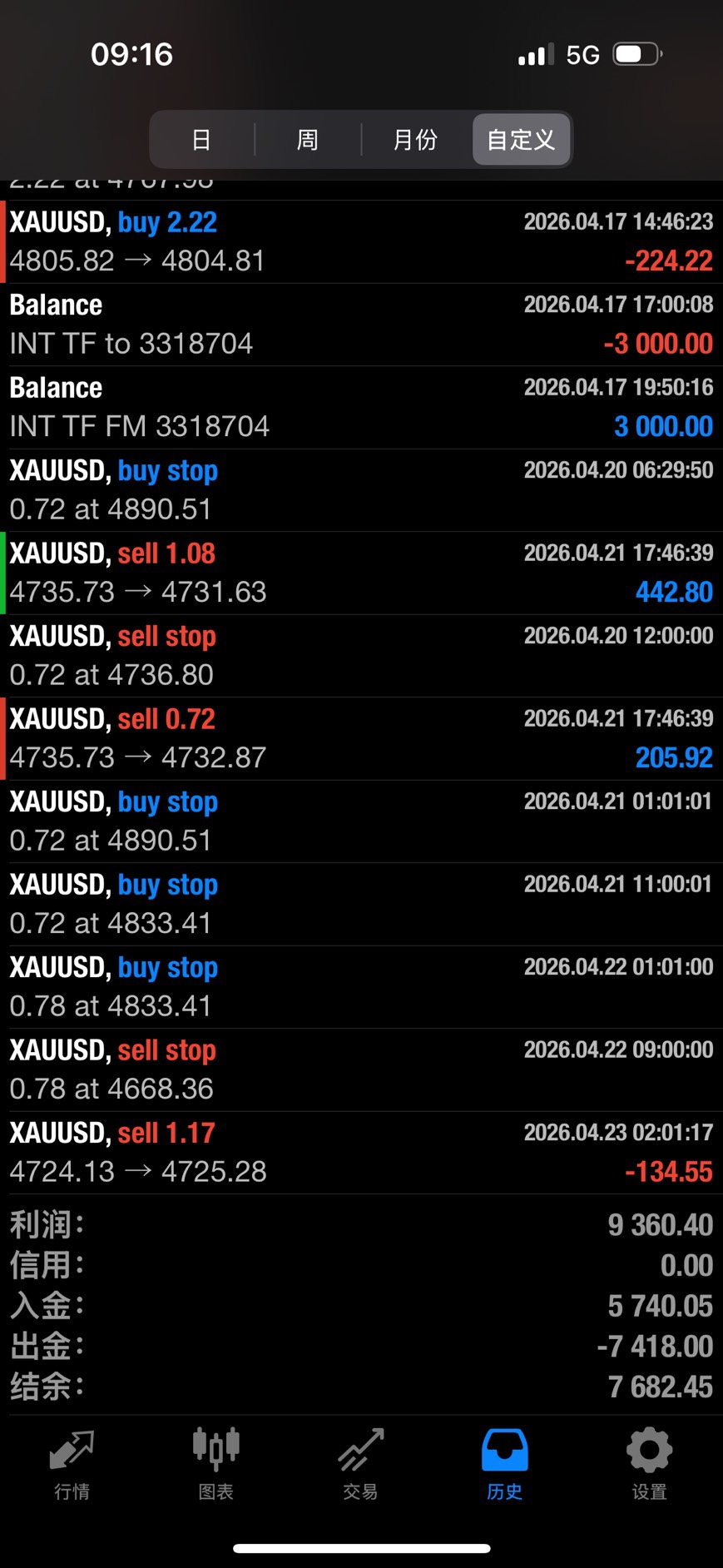Expand the XAUUSD sell 1.17 deal
This screenshot has width=723, height=1568.
361,1153
